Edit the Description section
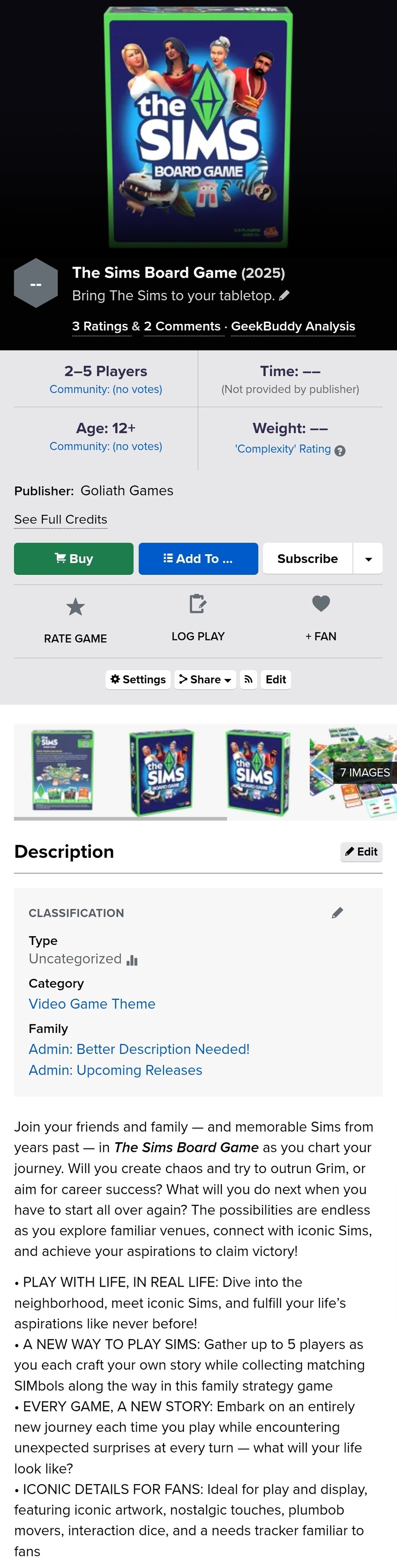Screen dimensions: 397x1568 click(x=361, y=852)
